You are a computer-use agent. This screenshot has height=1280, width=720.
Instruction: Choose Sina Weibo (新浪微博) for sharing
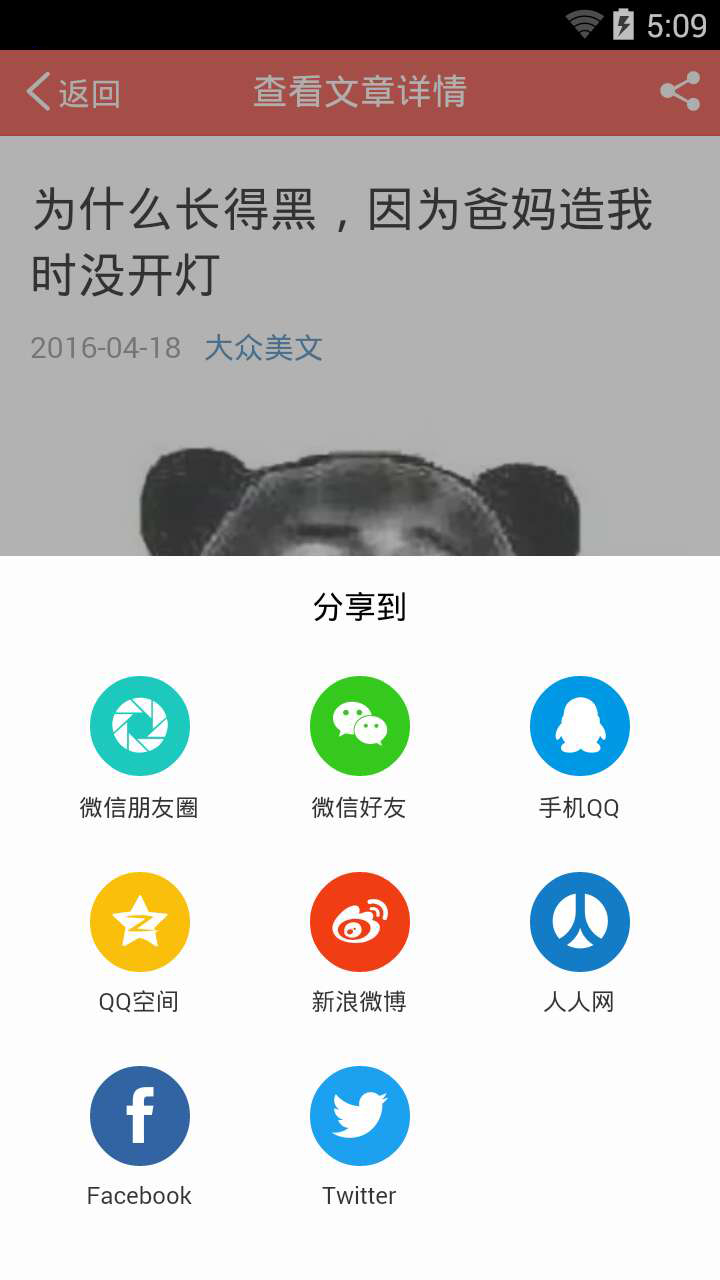[x=360, y=922]
